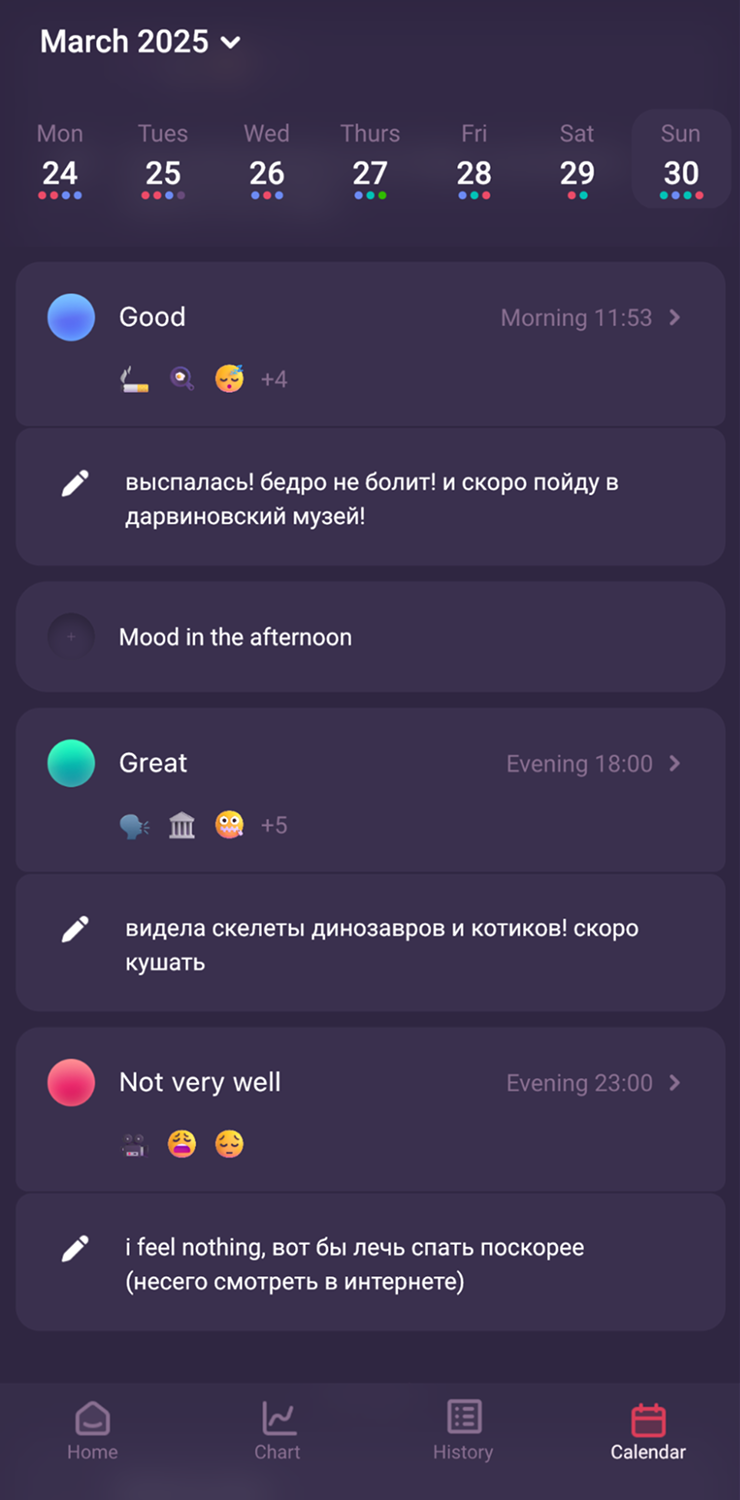
Task: Edit the note about дарвиновский музей
Action: coord(370,498)
